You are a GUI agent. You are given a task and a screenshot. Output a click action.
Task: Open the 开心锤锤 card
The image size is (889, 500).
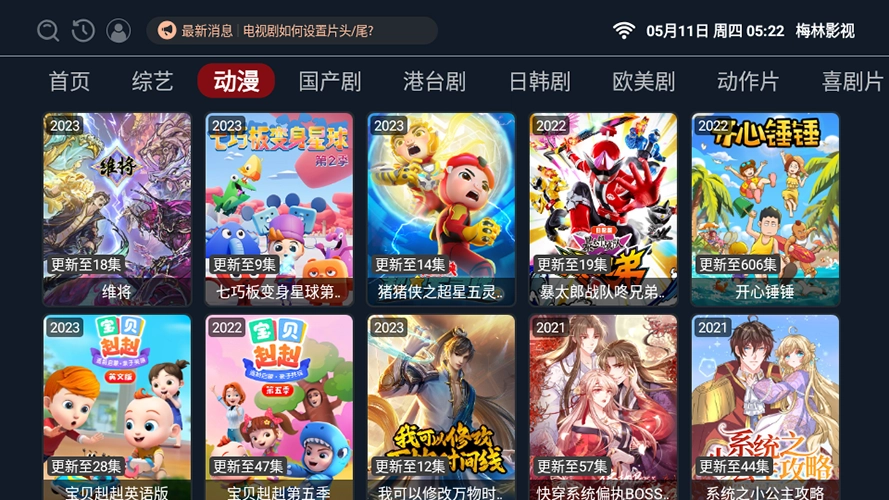(x=765, y=208)
